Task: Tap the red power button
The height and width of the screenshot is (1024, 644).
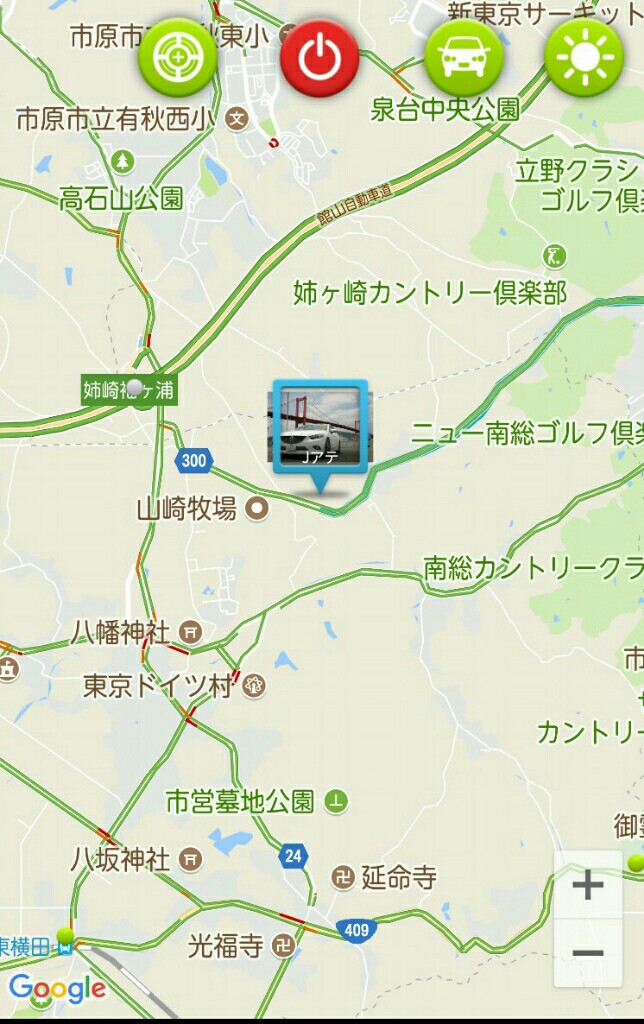Action: coord(319,57)
